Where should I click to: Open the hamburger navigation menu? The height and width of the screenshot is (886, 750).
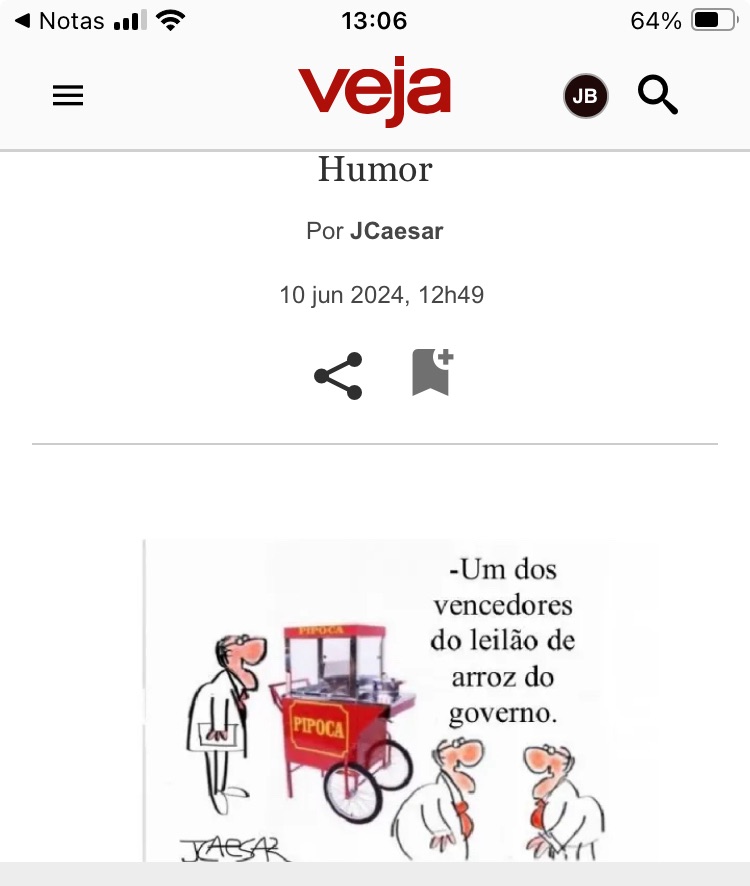(x=68, y=96)
